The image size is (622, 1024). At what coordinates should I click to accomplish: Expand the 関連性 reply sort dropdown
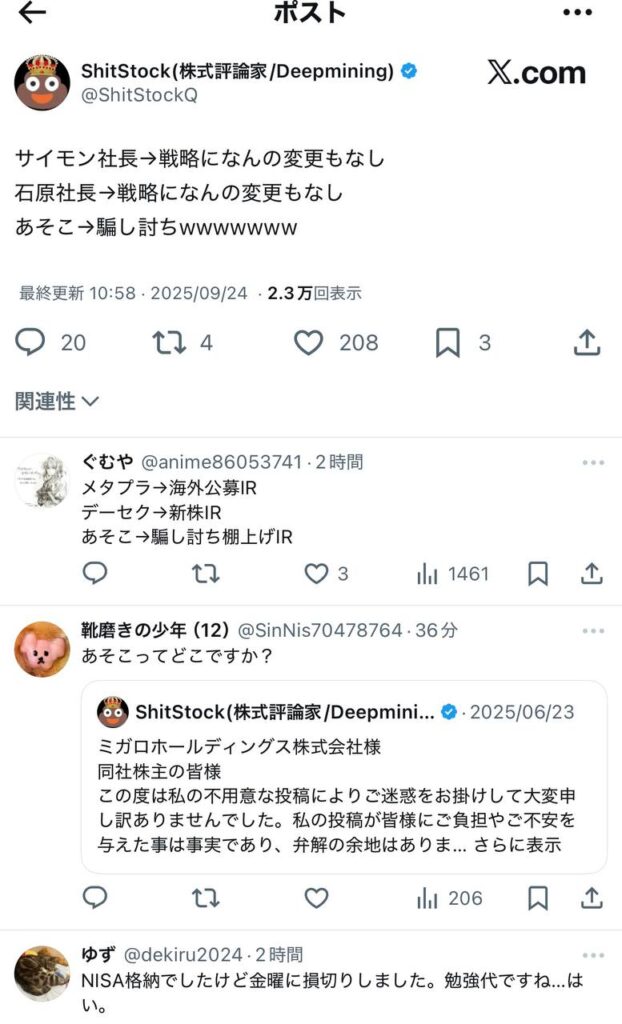click(x=57, y=401)
